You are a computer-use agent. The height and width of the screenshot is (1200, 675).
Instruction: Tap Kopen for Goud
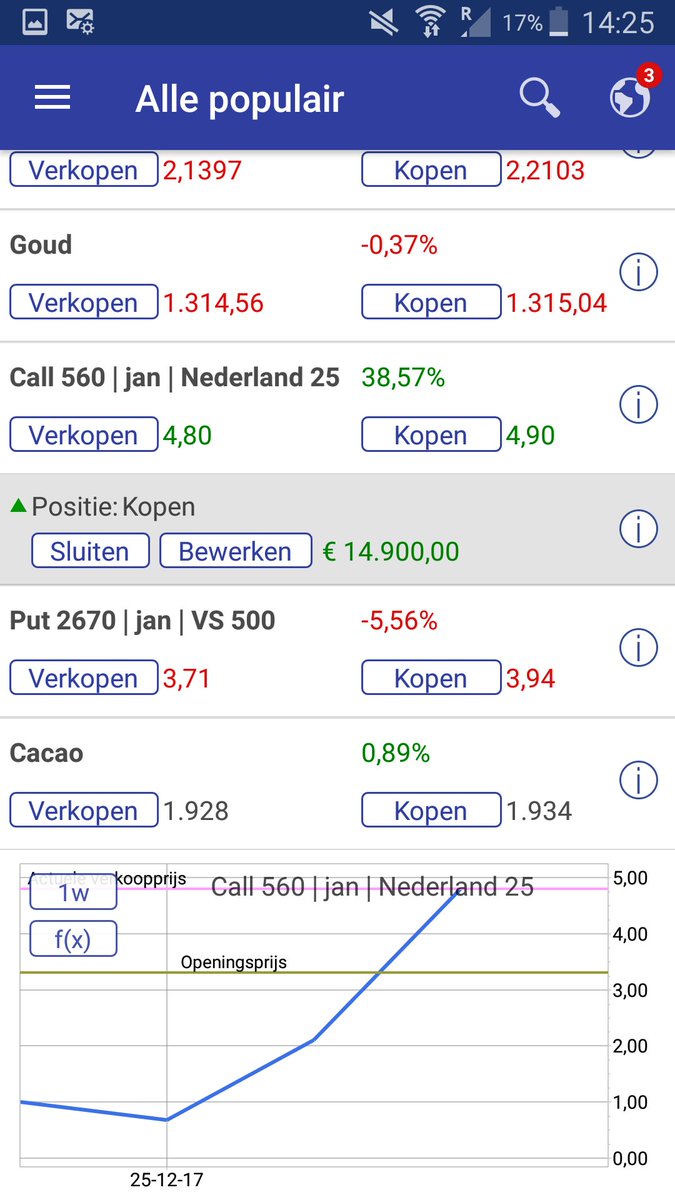430,302
